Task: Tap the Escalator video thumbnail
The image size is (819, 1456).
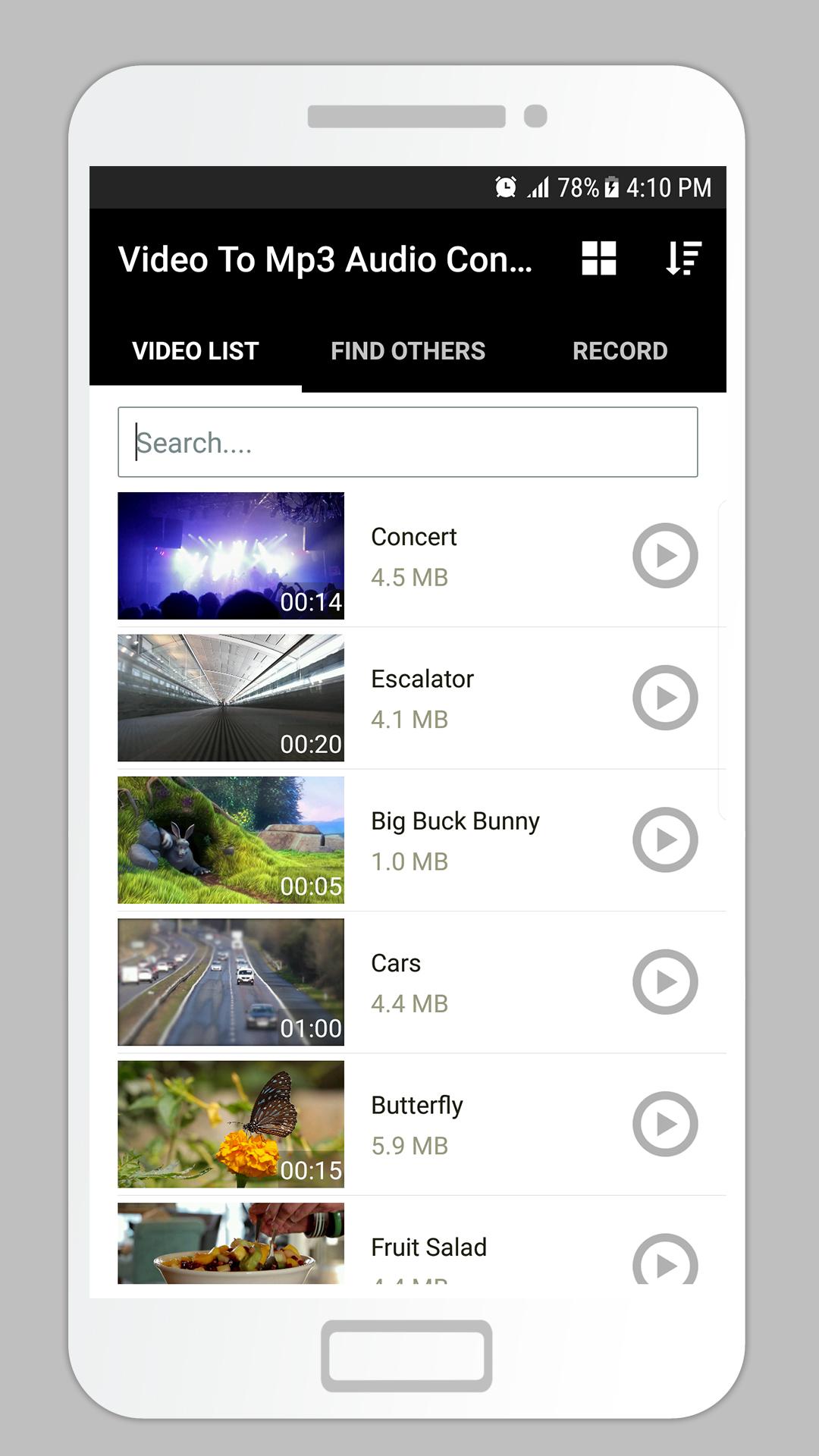Action: click(231, 698)
